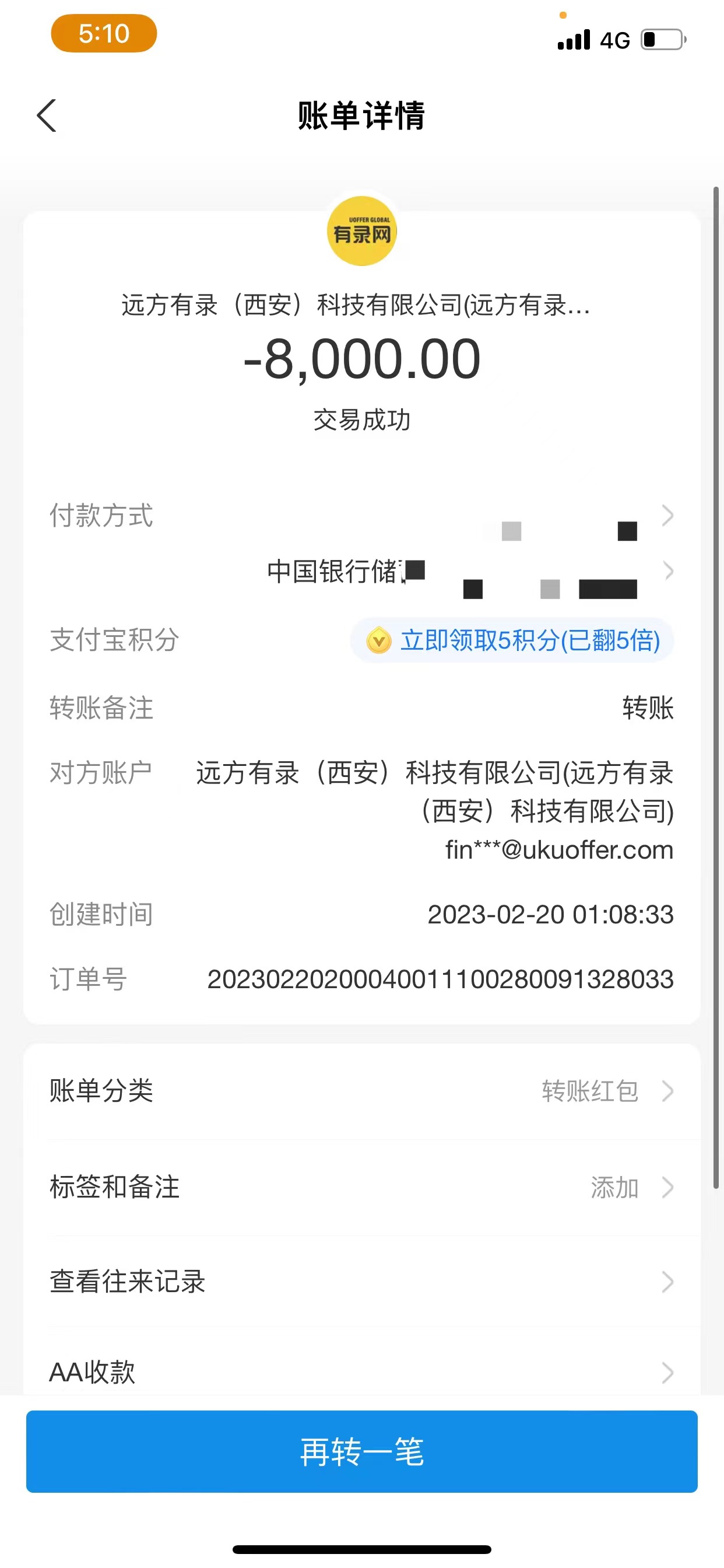Viewport: 724px width, 1568px height.
Task: Tap 再转一笔 to transfer again
Action: pyautogui.click(x=361, y=1451)
